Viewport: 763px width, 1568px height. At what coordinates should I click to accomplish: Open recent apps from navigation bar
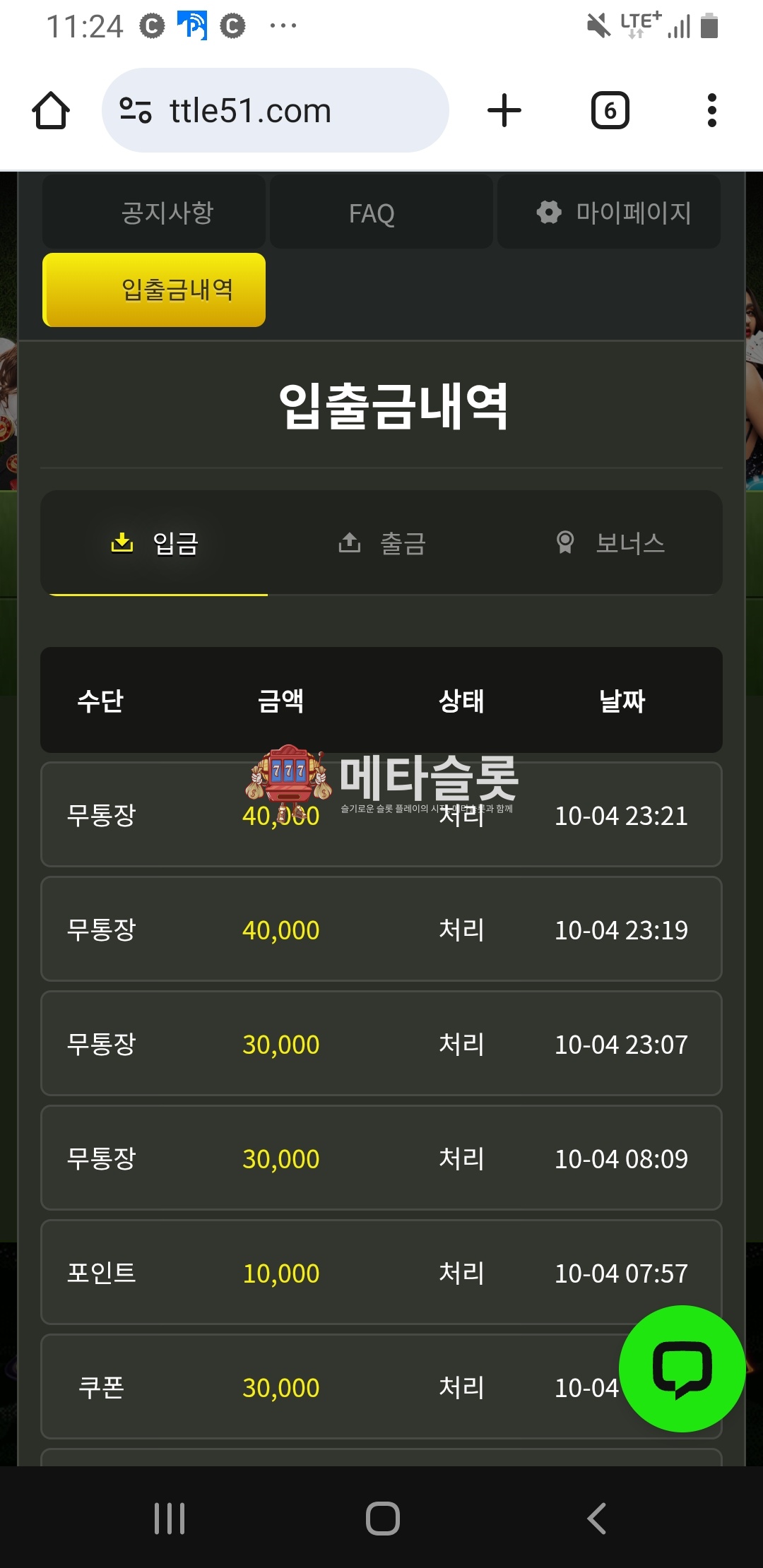(170, 1518)
